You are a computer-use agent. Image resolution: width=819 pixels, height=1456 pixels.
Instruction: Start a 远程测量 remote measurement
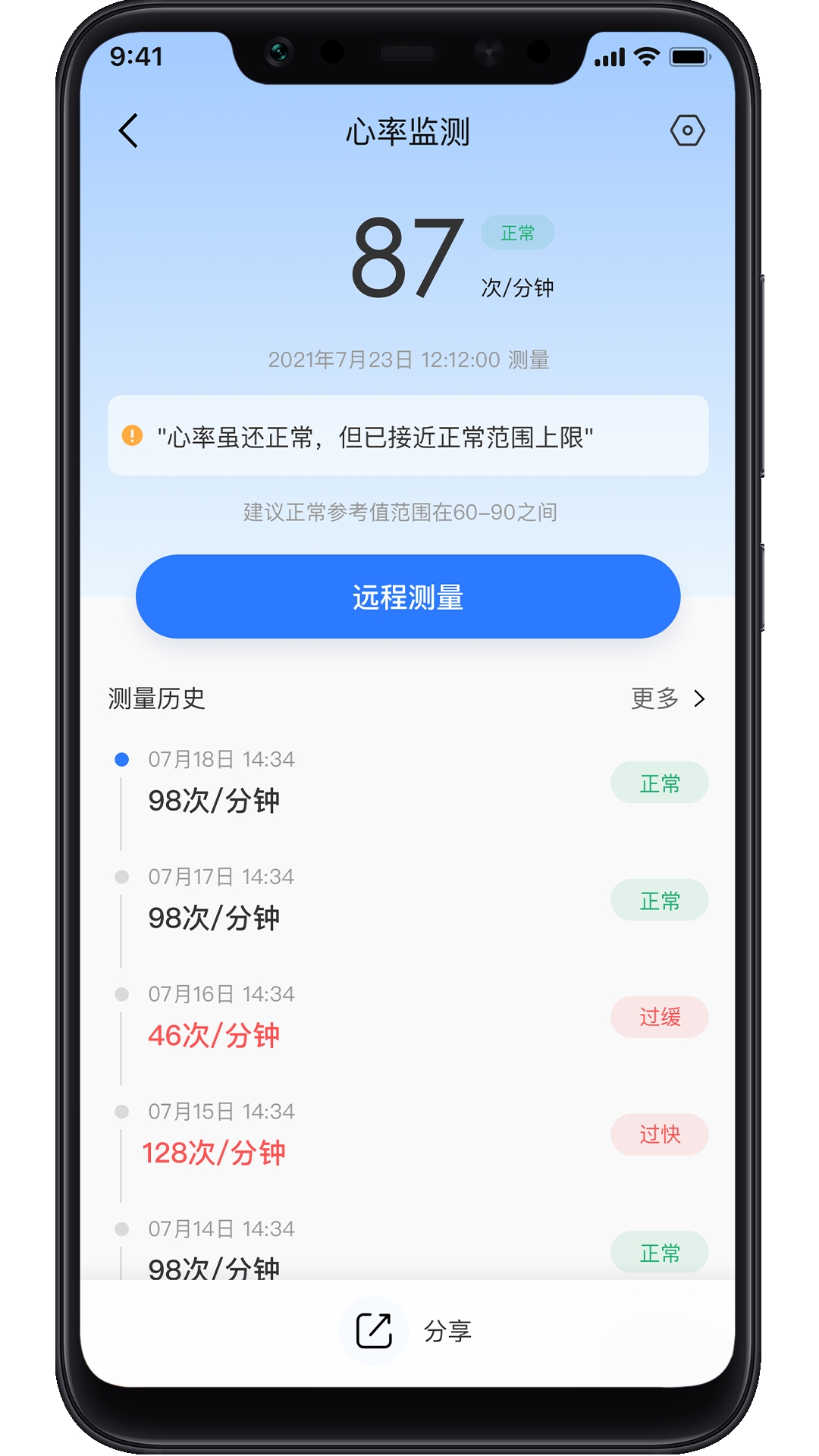tap(408, 597)
